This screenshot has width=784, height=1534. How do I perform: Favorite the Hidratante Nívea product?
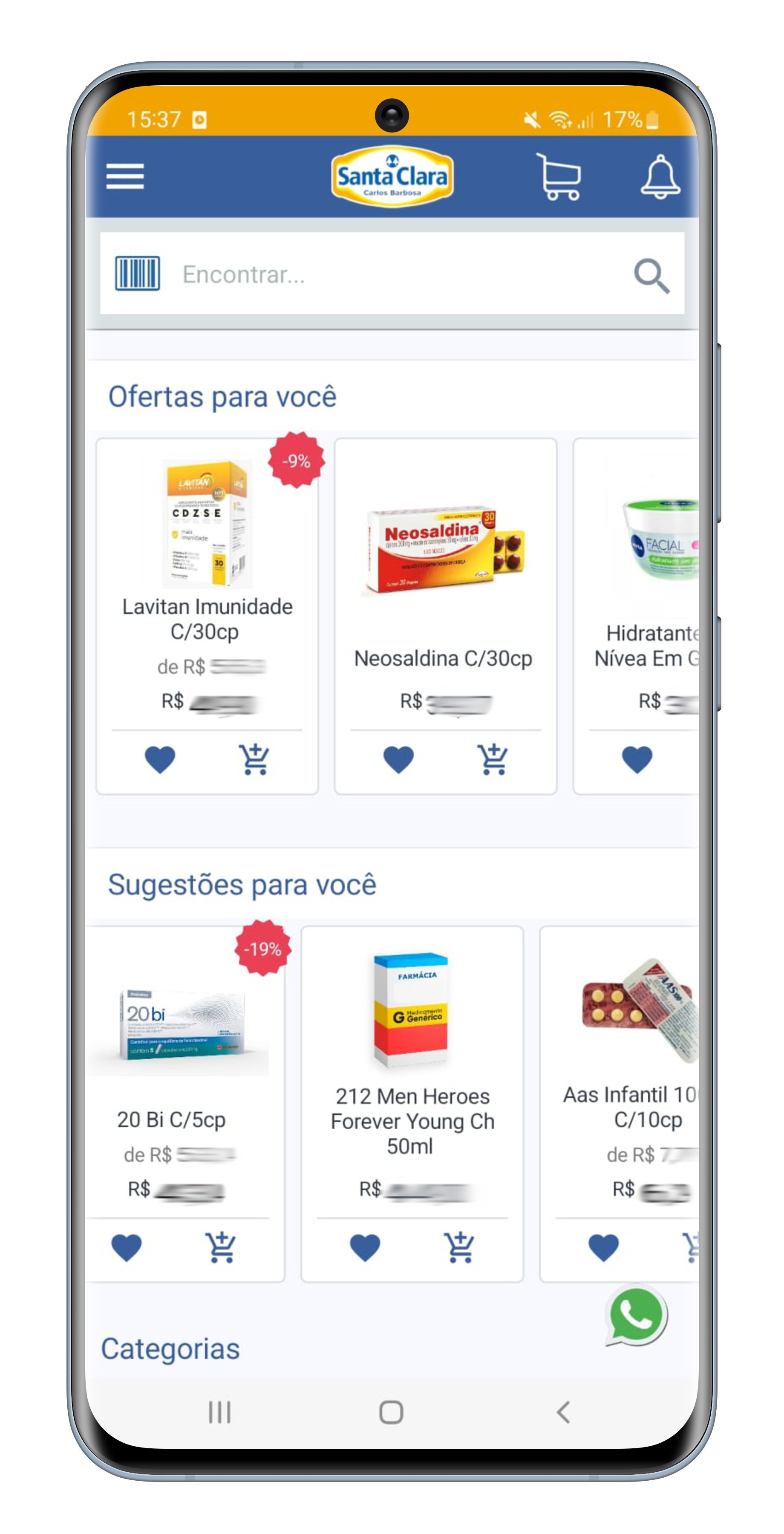pos(637,759)
